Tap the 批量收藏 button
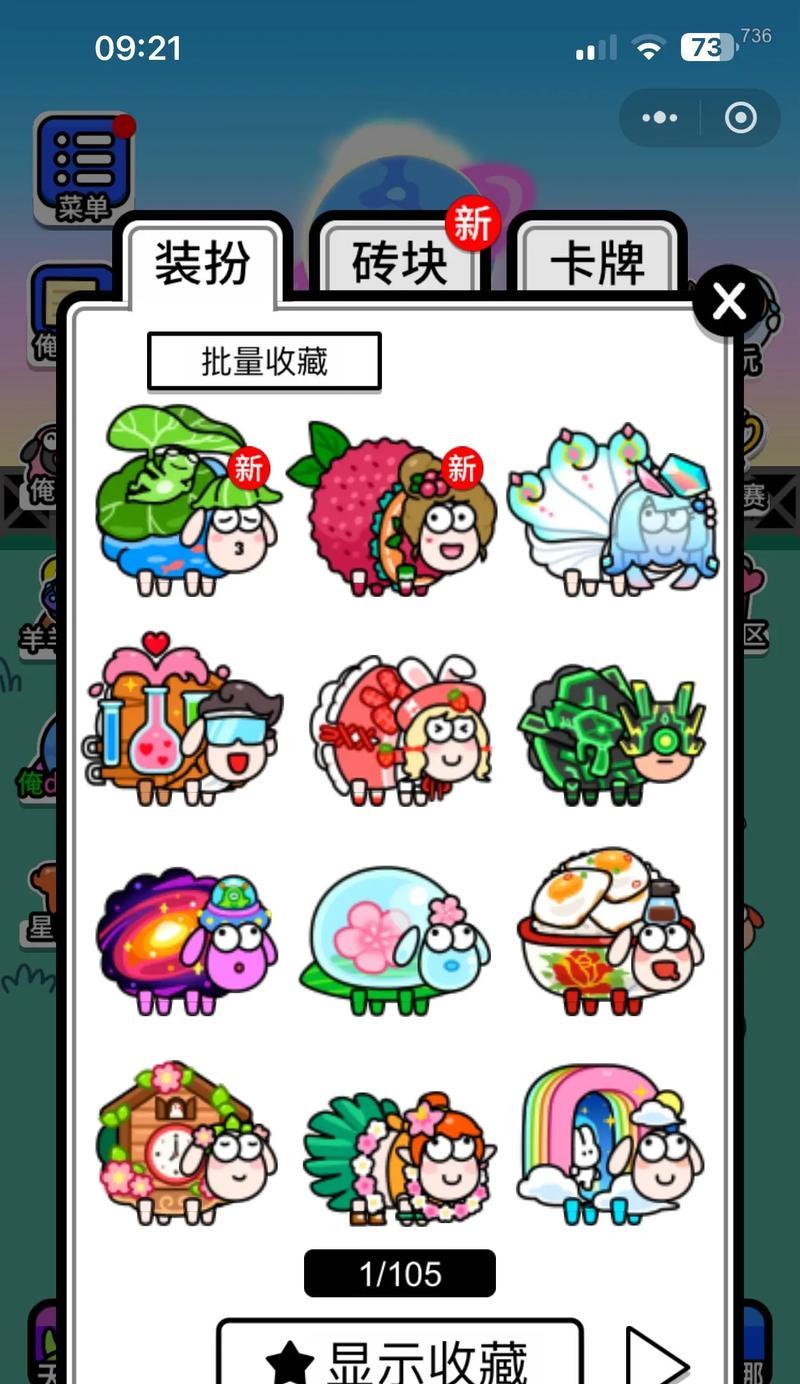This screenshot has height=1384, width=800. click(264, 361)
